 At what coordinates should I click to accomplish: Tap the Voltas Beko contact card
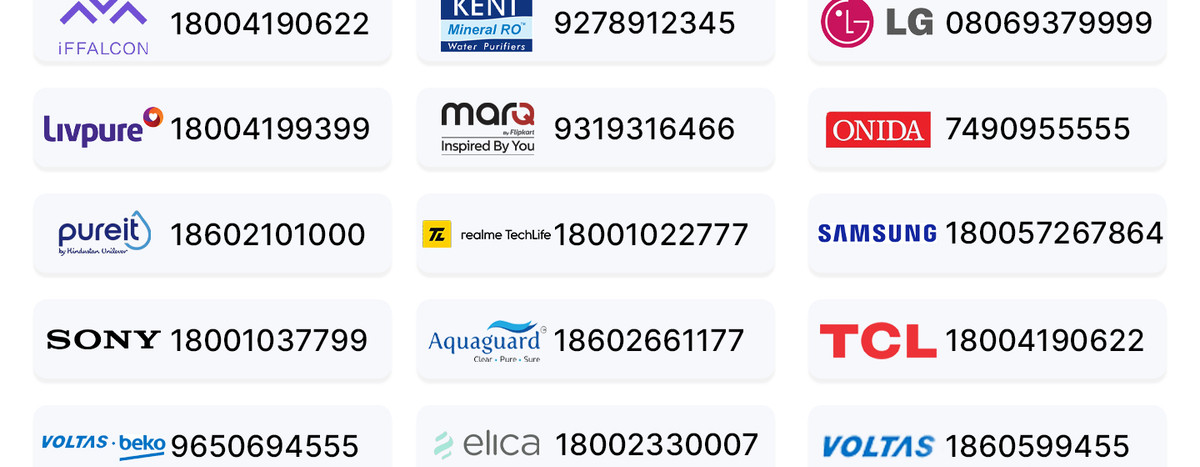(212, 441)
